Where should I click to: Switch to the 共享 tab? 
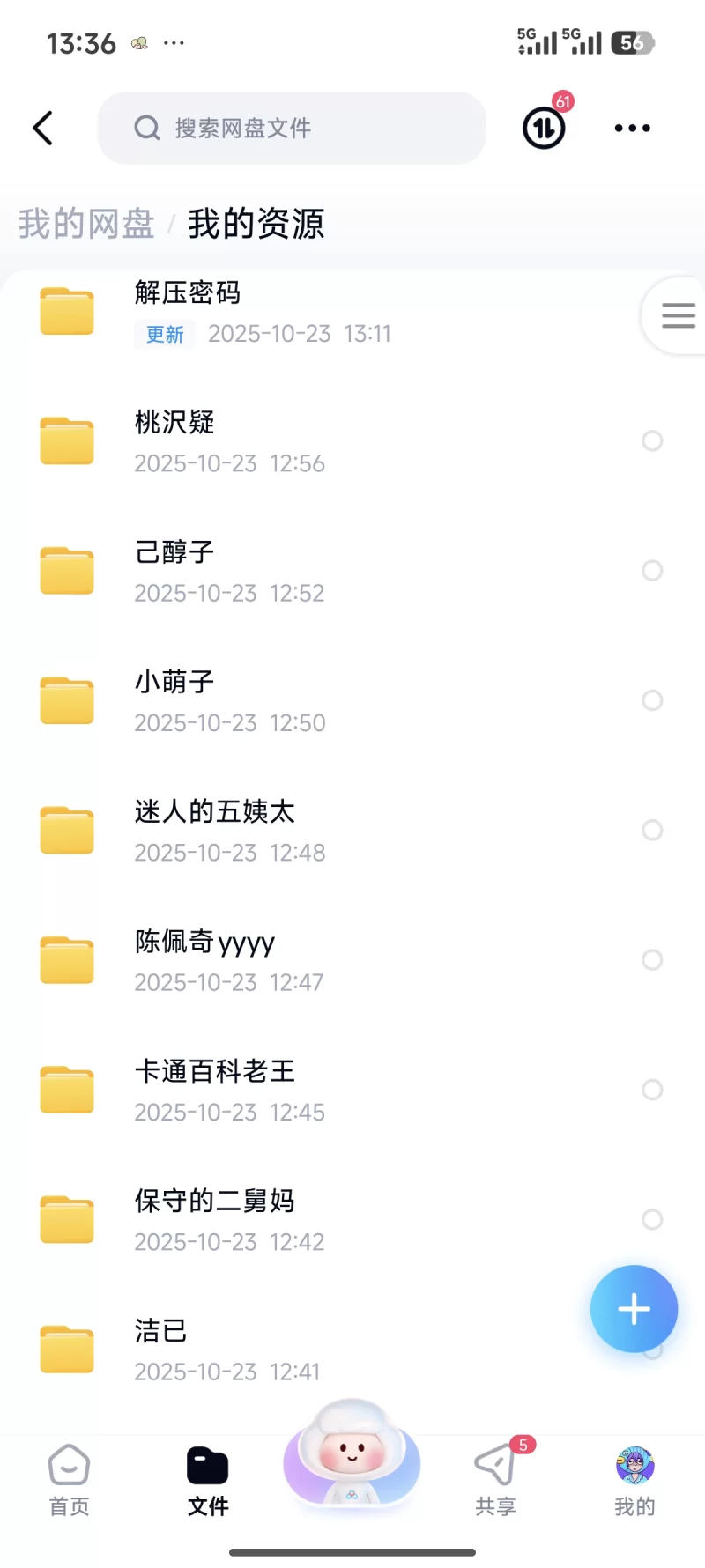pos(495,1482)
